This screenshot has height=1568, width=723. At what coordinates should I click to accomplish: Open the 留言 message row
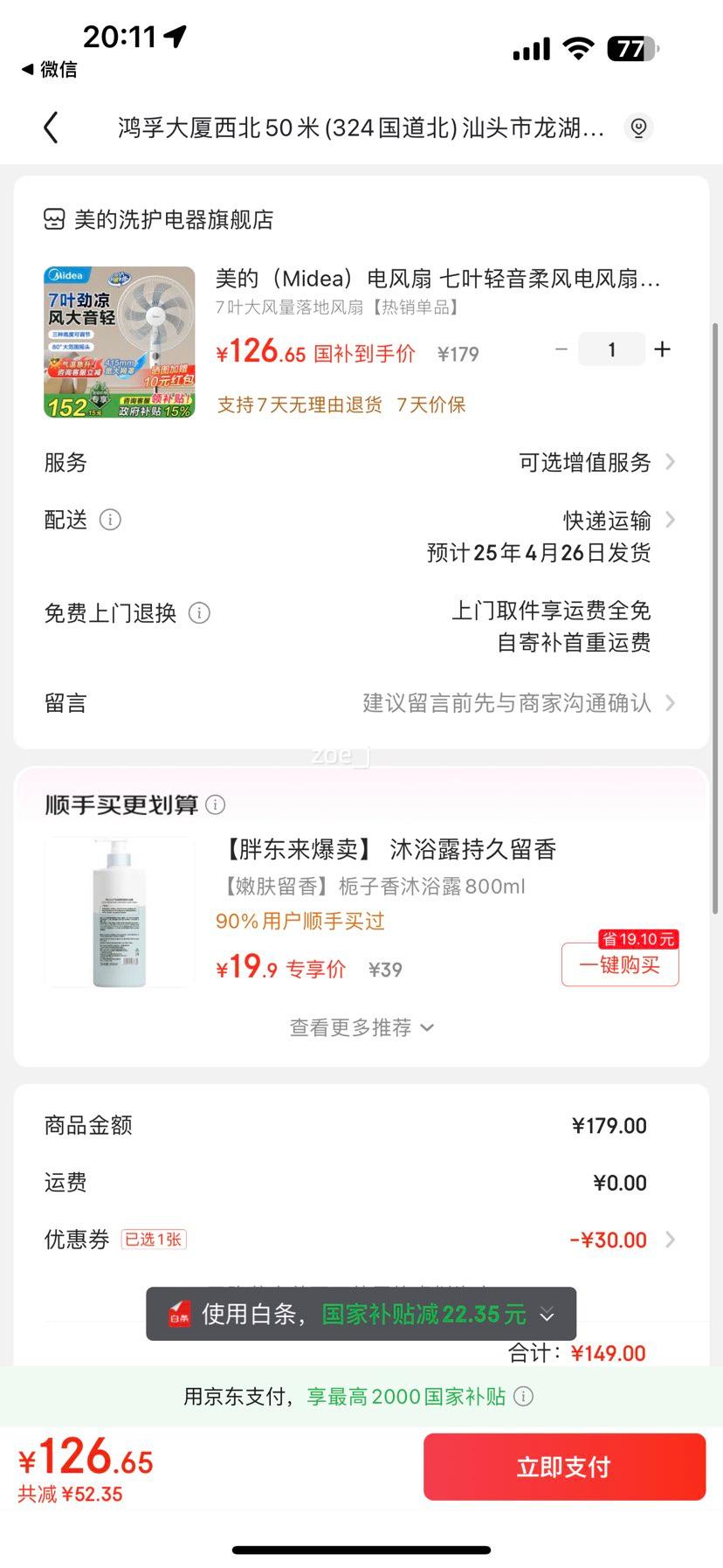point(358,702)
